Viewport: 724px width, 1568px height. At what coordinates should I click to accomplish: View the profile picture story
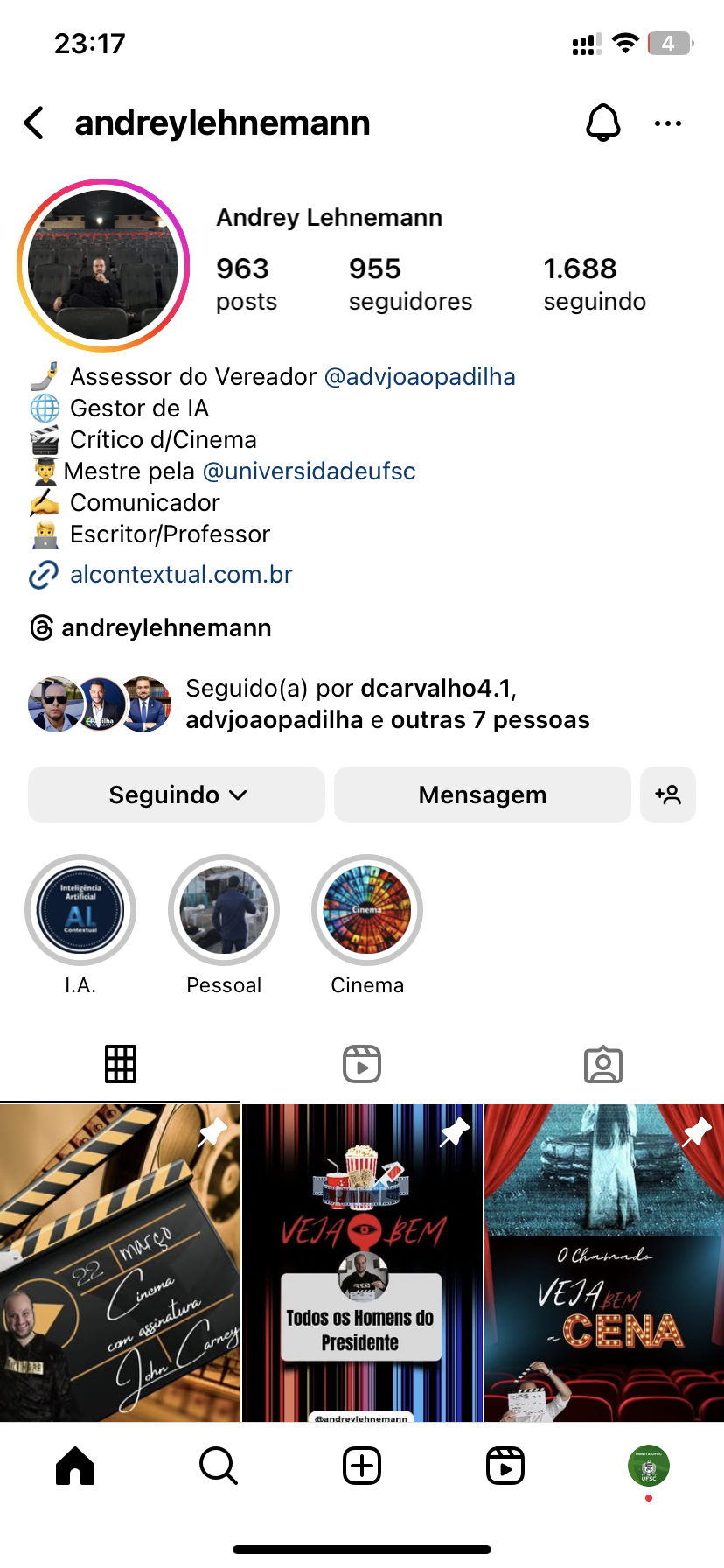pyautogui.click(x=103, y=265)
